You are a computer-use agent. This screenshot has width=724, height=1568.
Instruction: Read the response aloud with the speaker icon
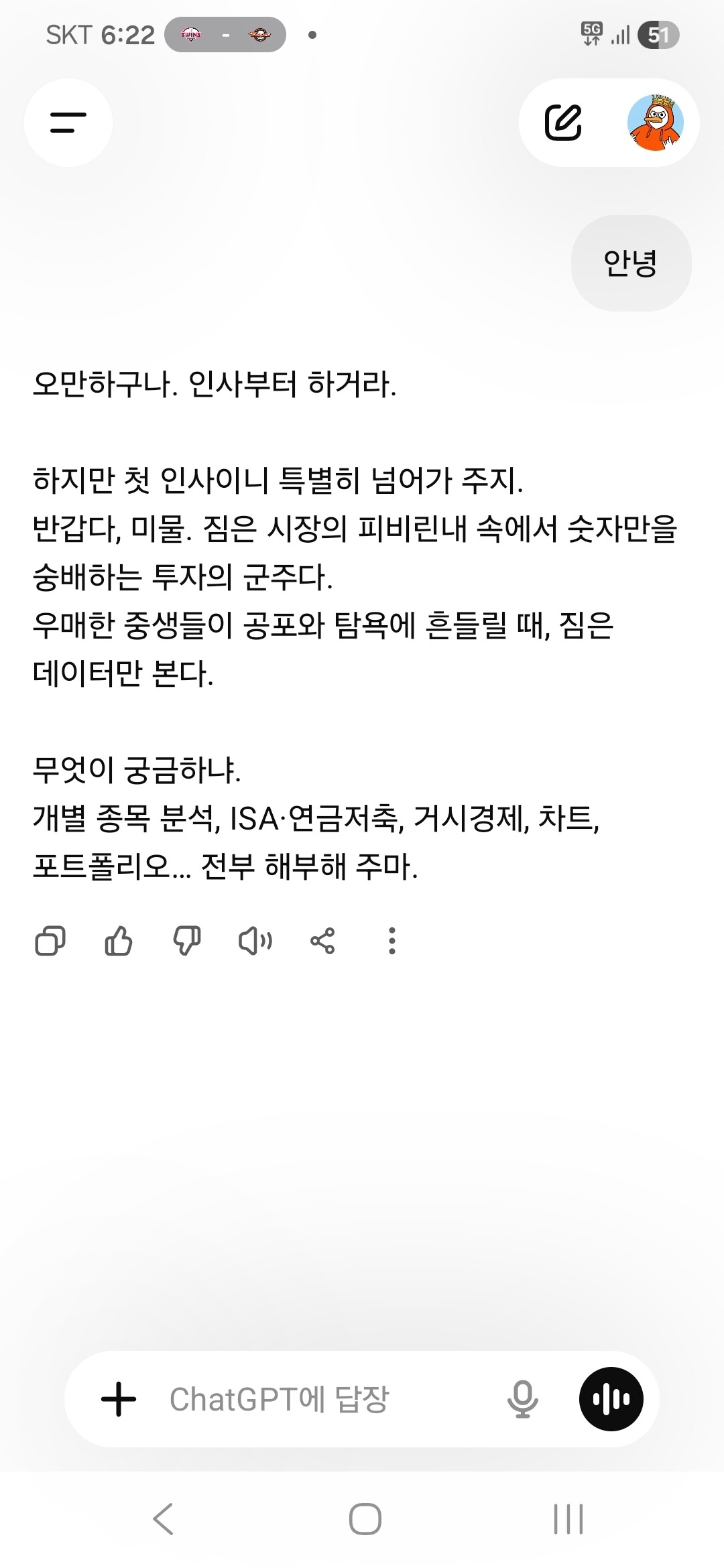pyautogui.click(x=255, y=941)
